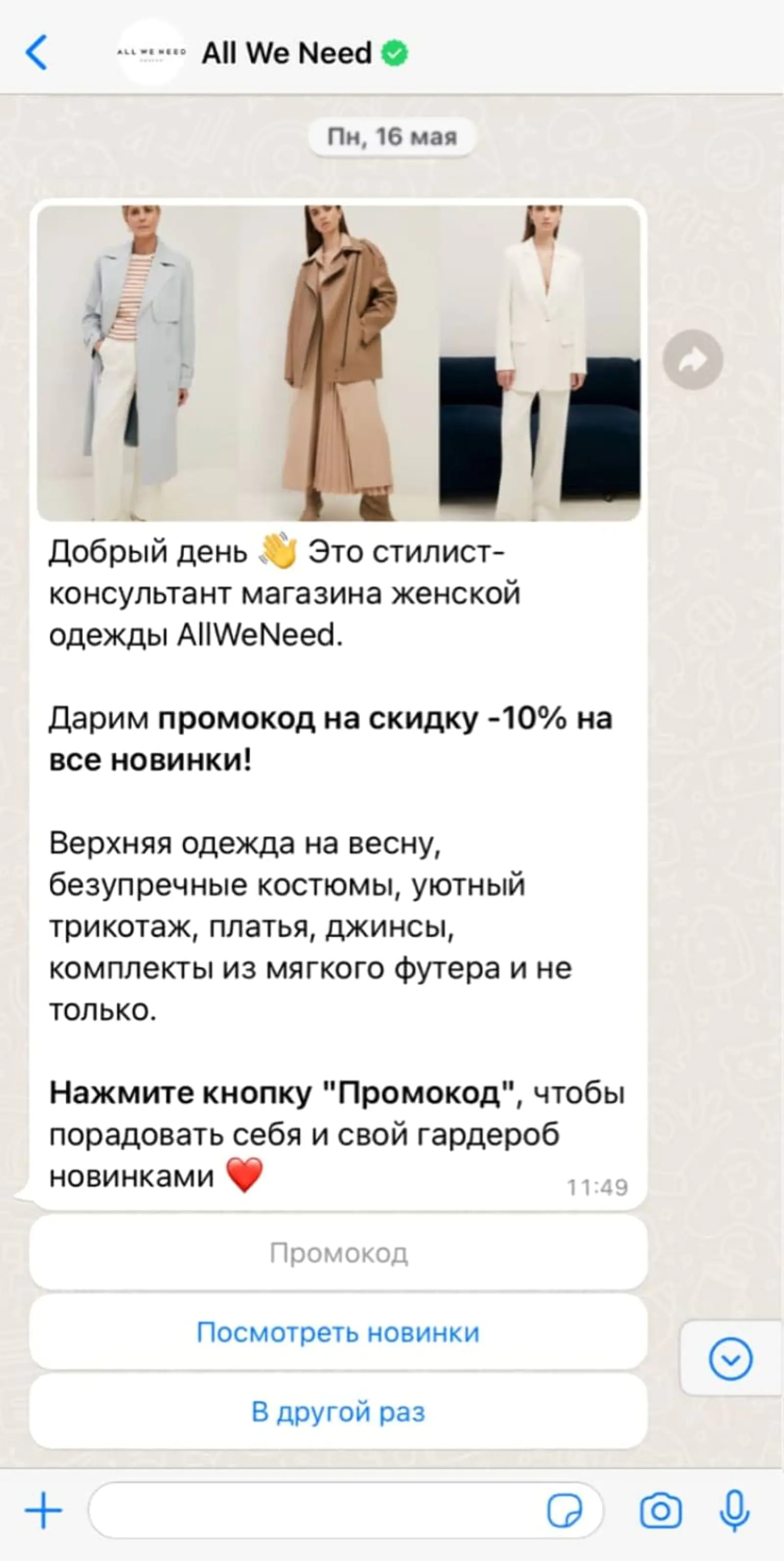
Task: Focus the message text field
Action: pos(315,1510)
